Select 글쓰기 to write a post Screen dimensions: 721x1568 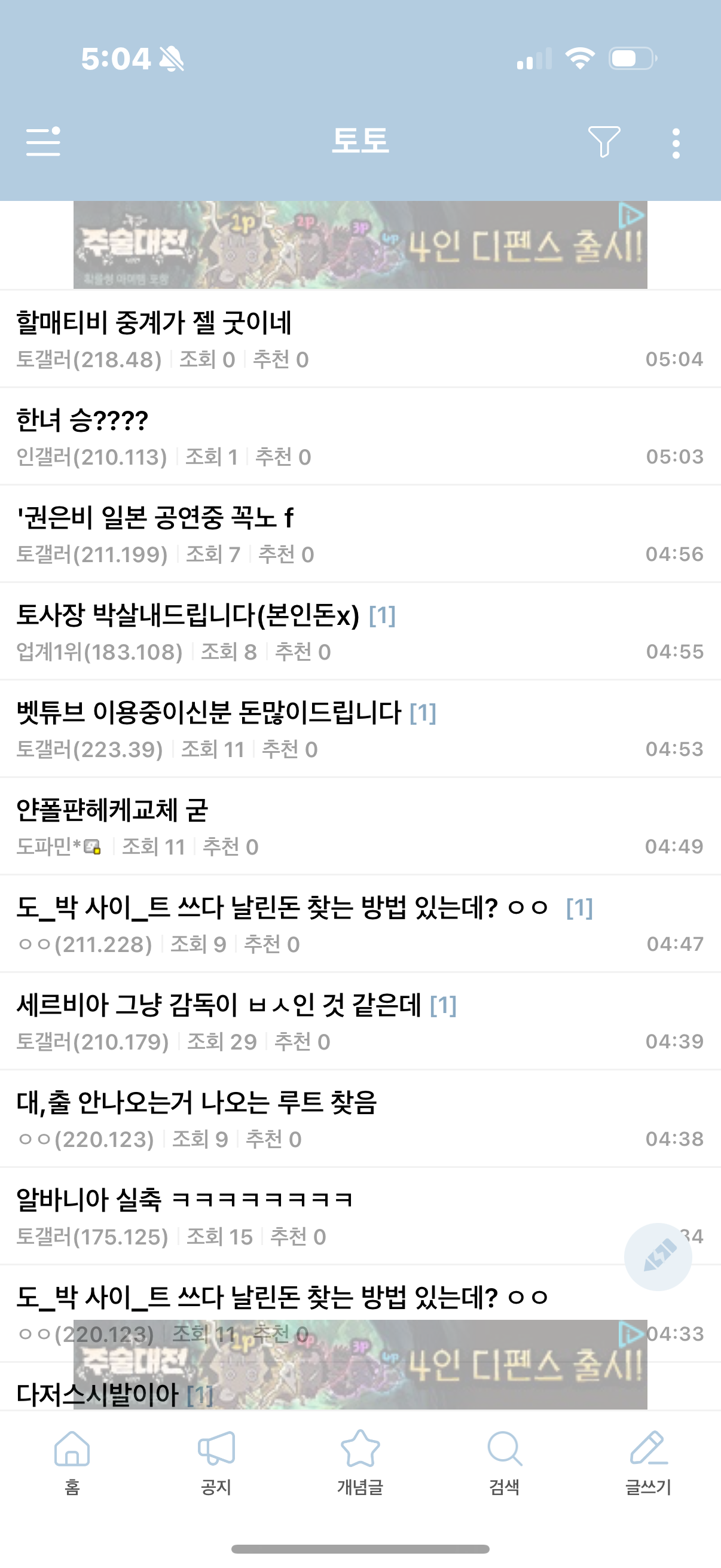click(649, 1462)
